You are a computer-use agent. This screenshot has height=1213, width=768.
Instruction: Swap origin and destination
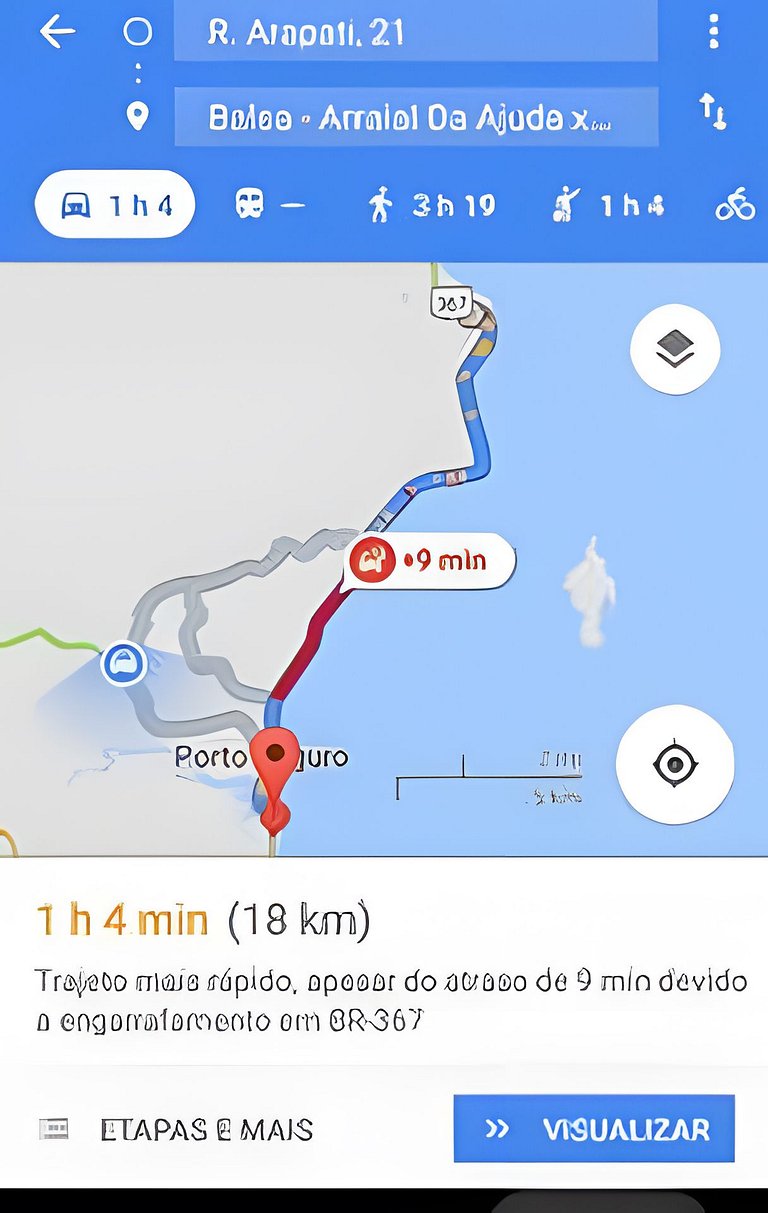tap(712, 111)
